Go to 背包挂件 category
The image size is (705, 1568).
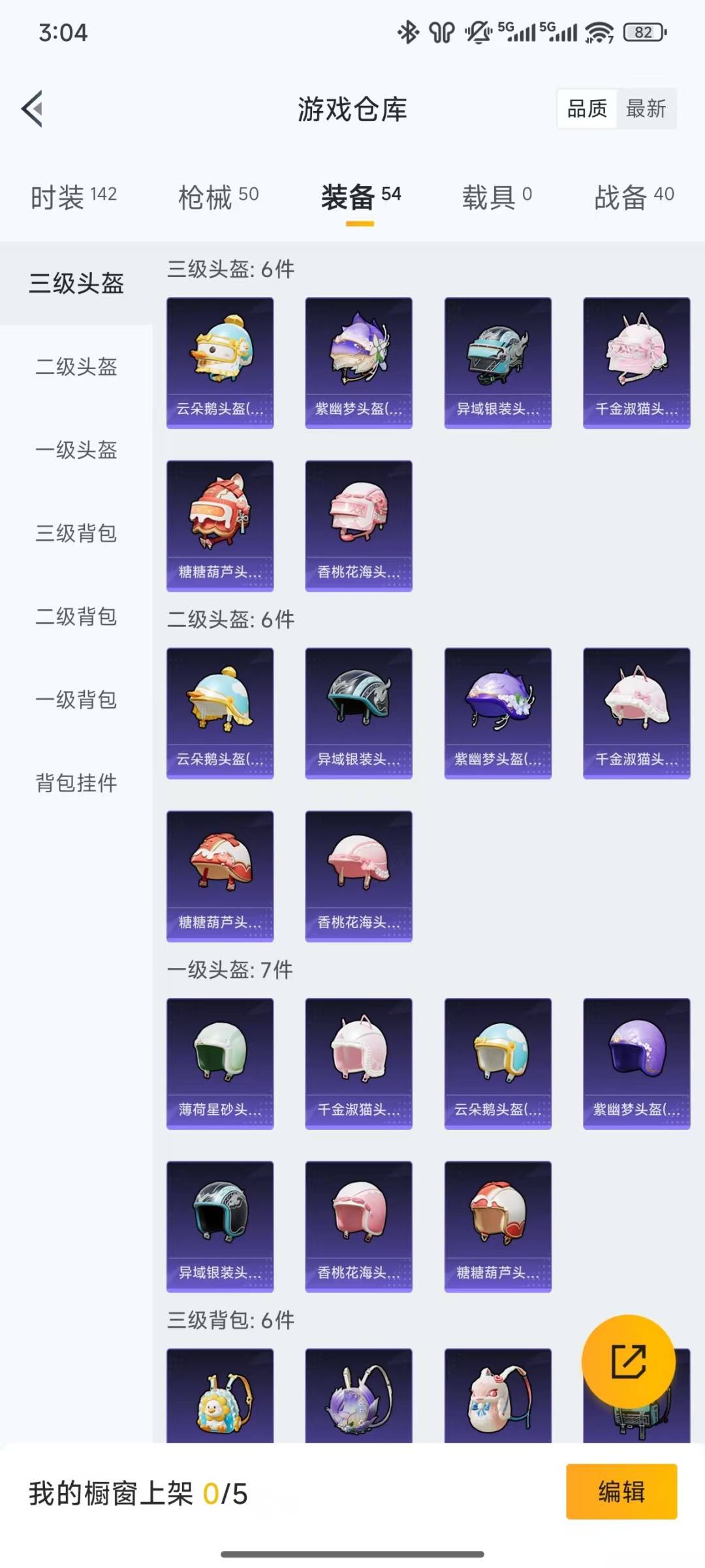click(x=76, y=782)
